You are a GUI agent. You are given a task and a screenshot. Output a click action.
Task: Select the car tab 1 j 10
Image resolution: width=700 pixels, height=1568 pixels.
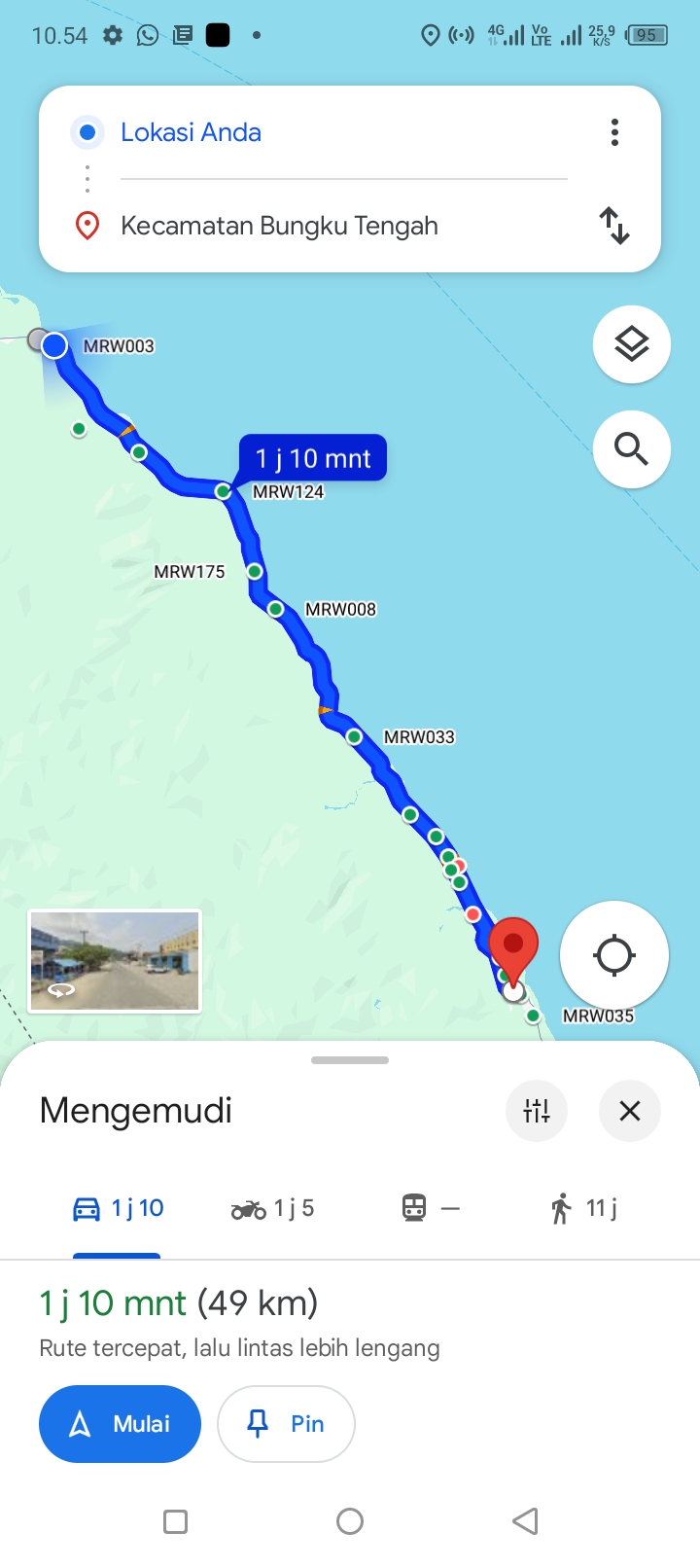118,1209
